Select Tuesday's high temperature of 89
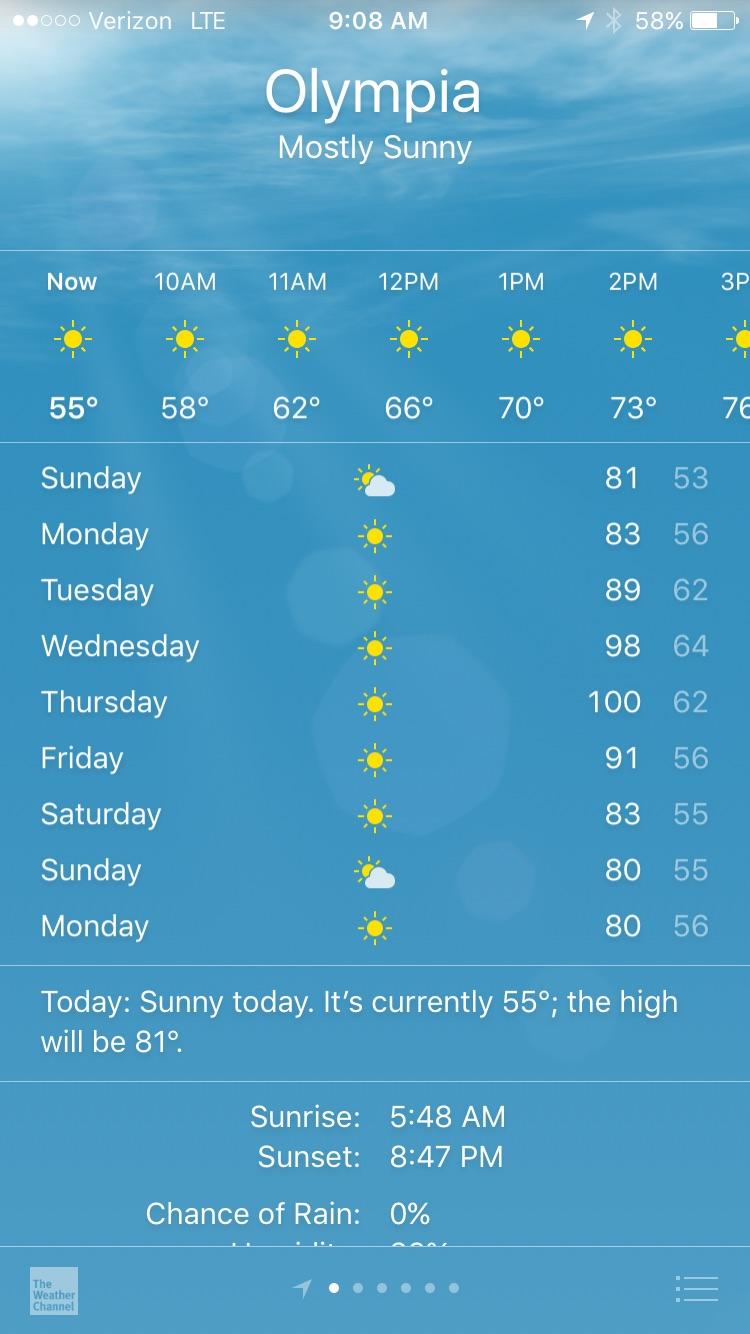Viewport: 750px width, 1334px height. 623,591
